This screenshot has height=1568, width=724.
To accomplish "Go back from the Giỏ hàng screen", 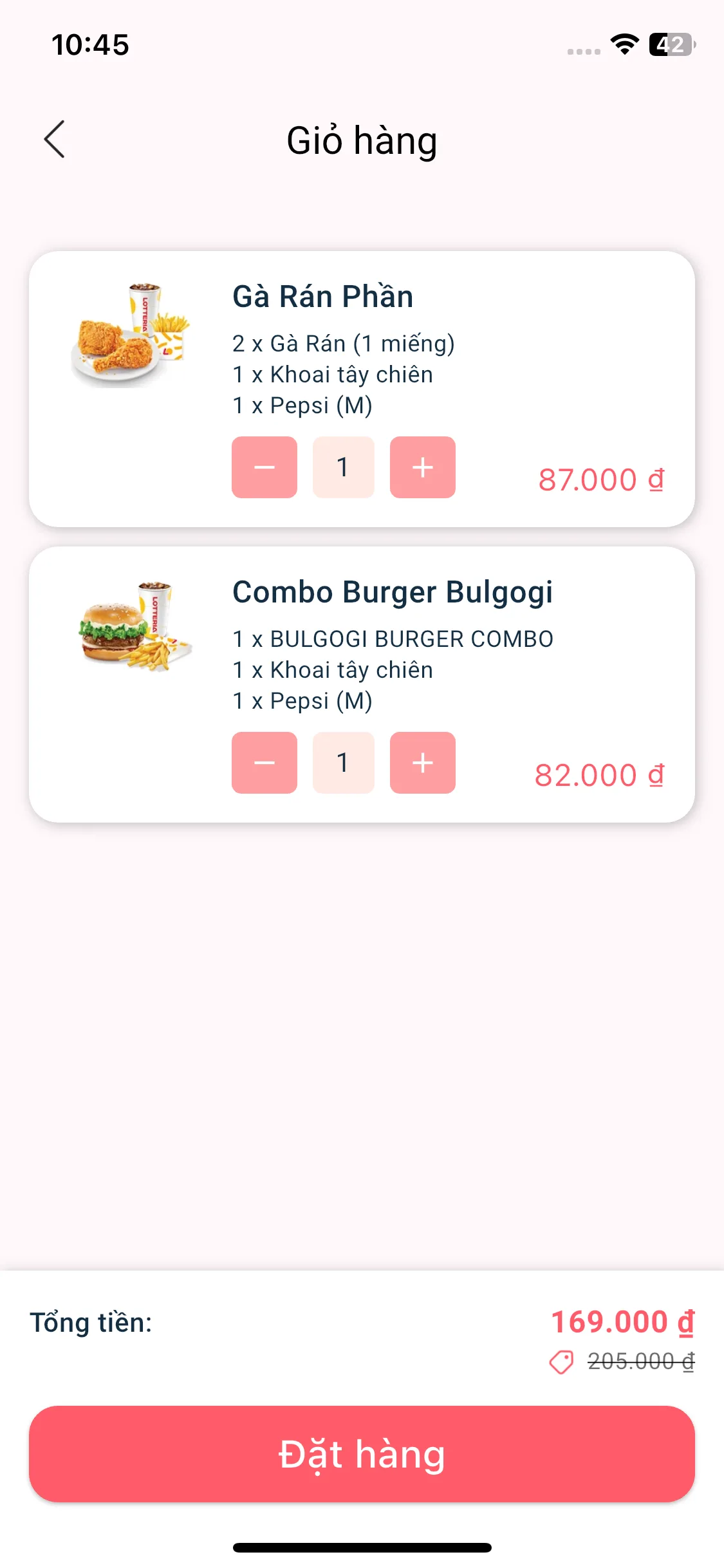I will click(55, 139).
